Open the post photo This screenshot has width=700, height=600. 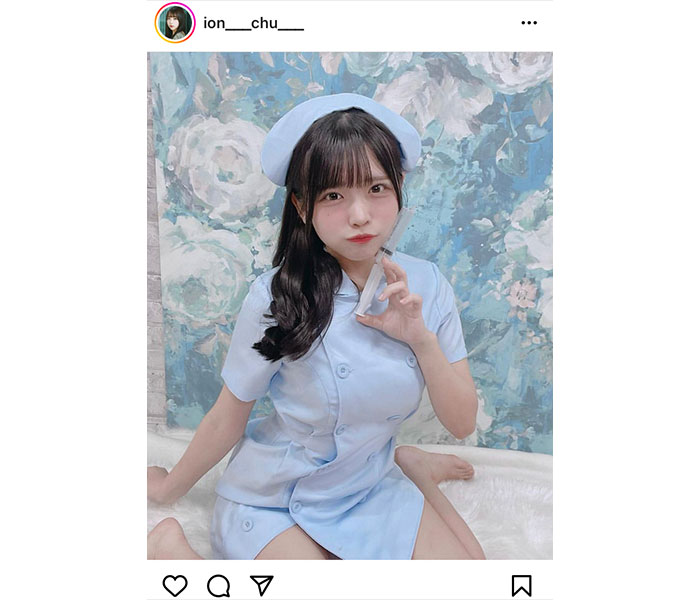[x=349, y=305]
